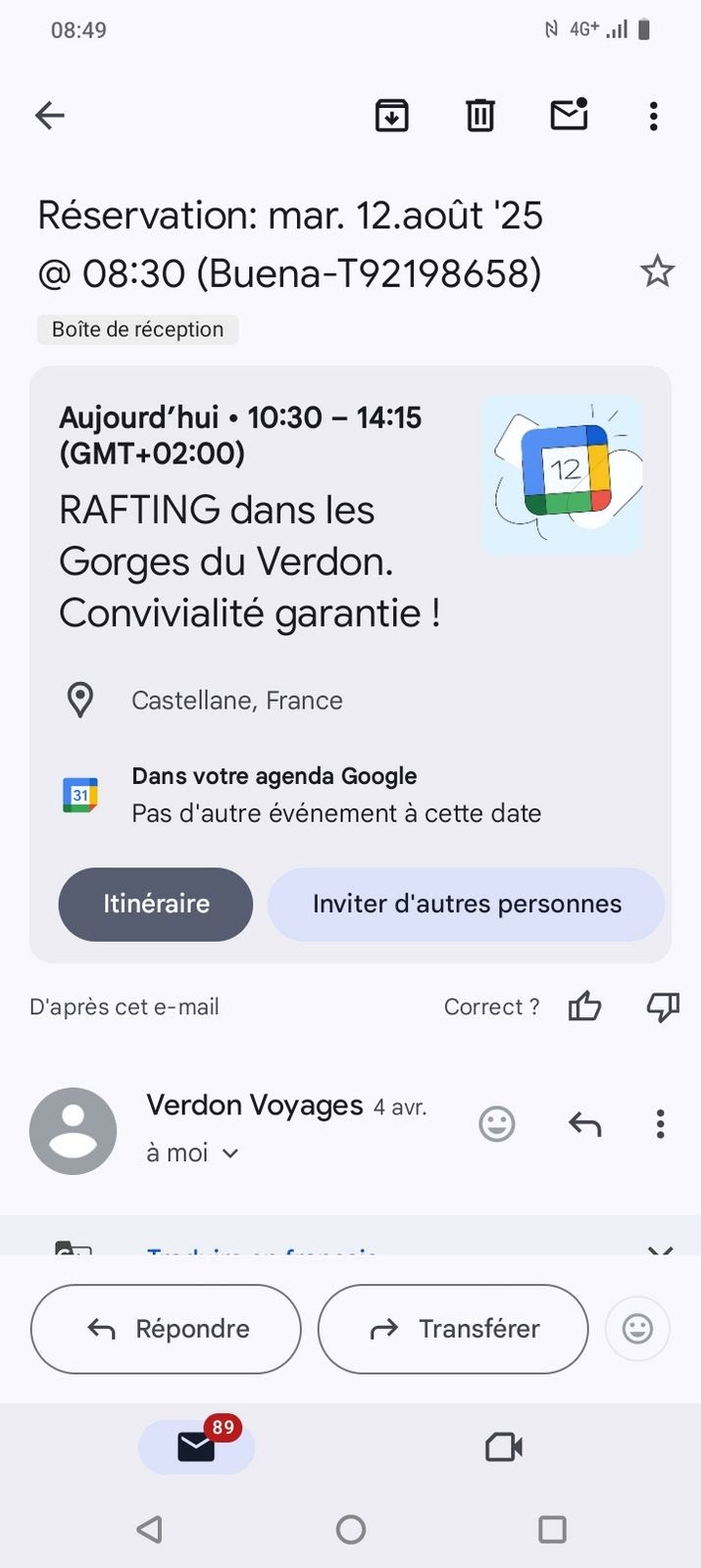Star the reservation email

coord(657,271)
